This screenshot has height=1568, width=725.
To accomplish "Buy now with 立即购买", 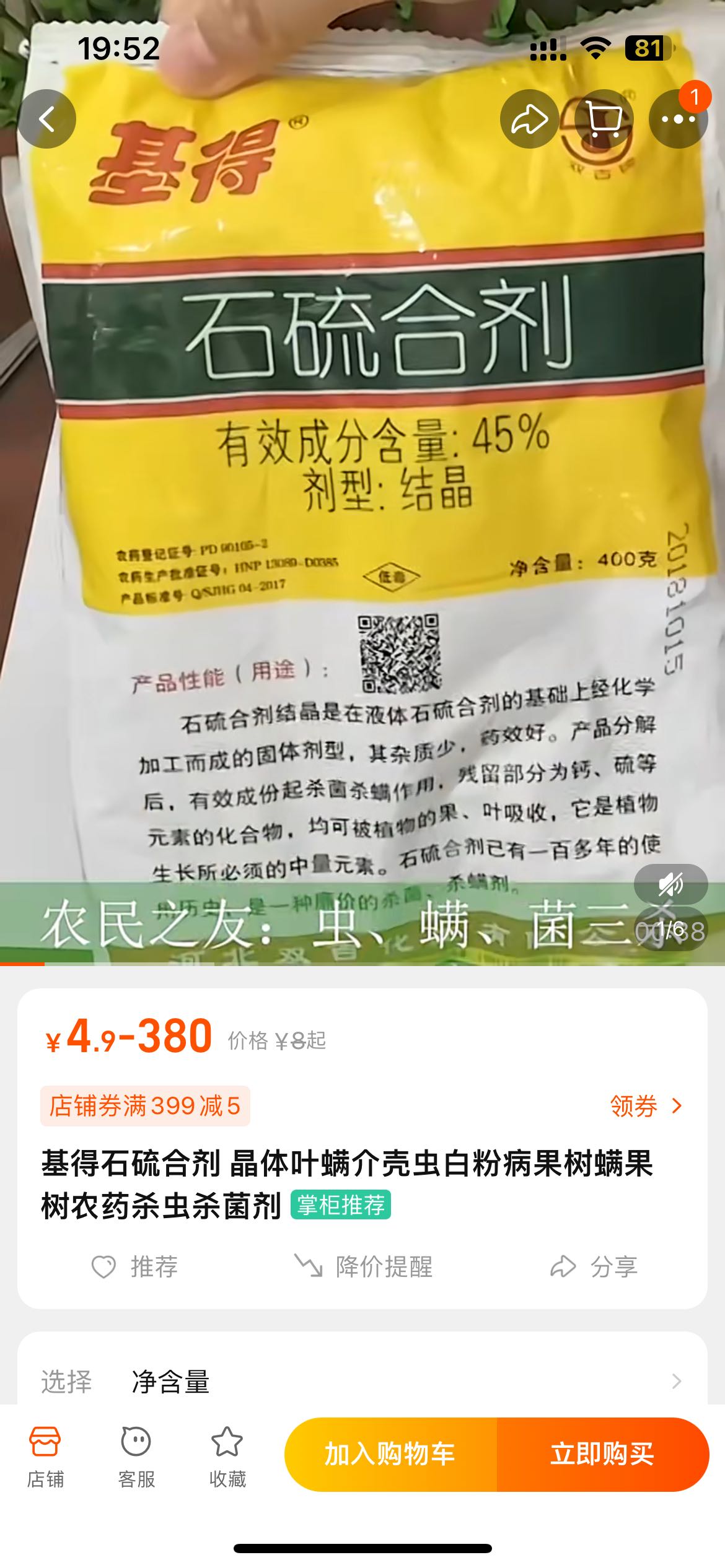I will point(603,1454).
